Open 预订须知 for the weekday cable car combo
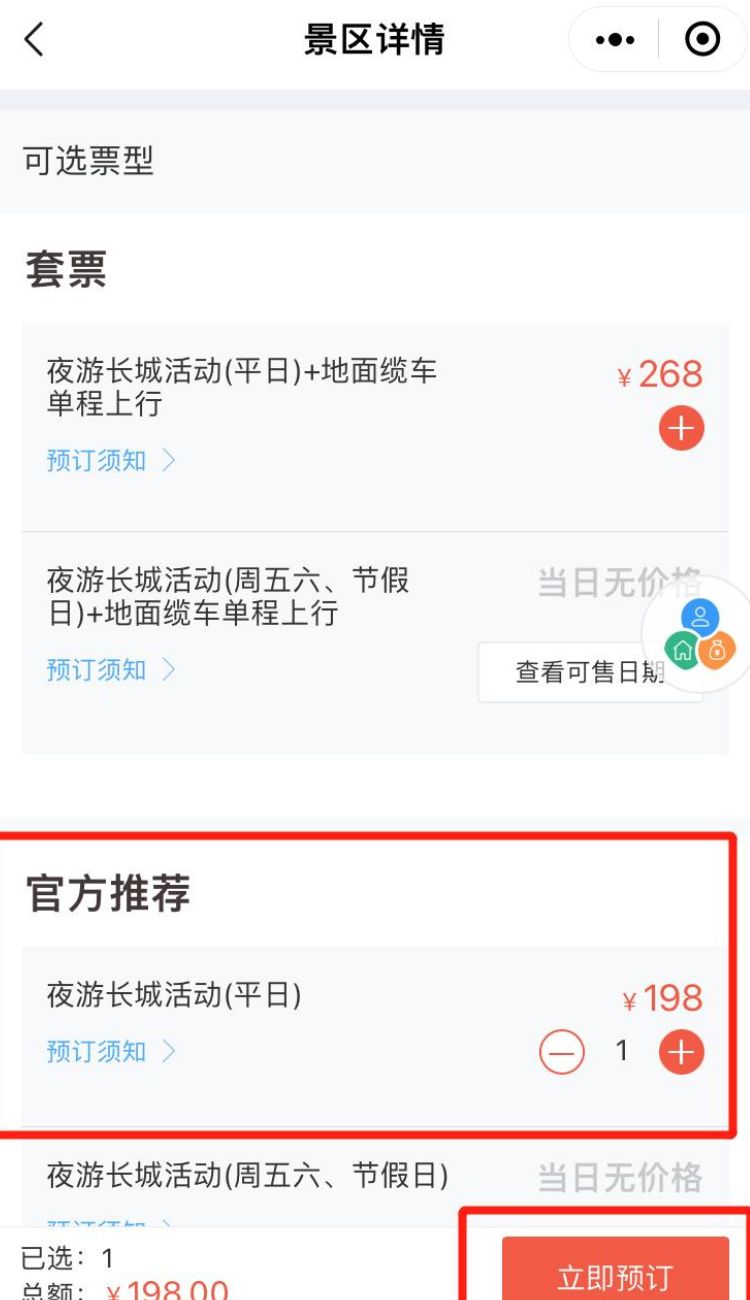The width and height of the screenshot is (750, 1300). tap(111, 460)
